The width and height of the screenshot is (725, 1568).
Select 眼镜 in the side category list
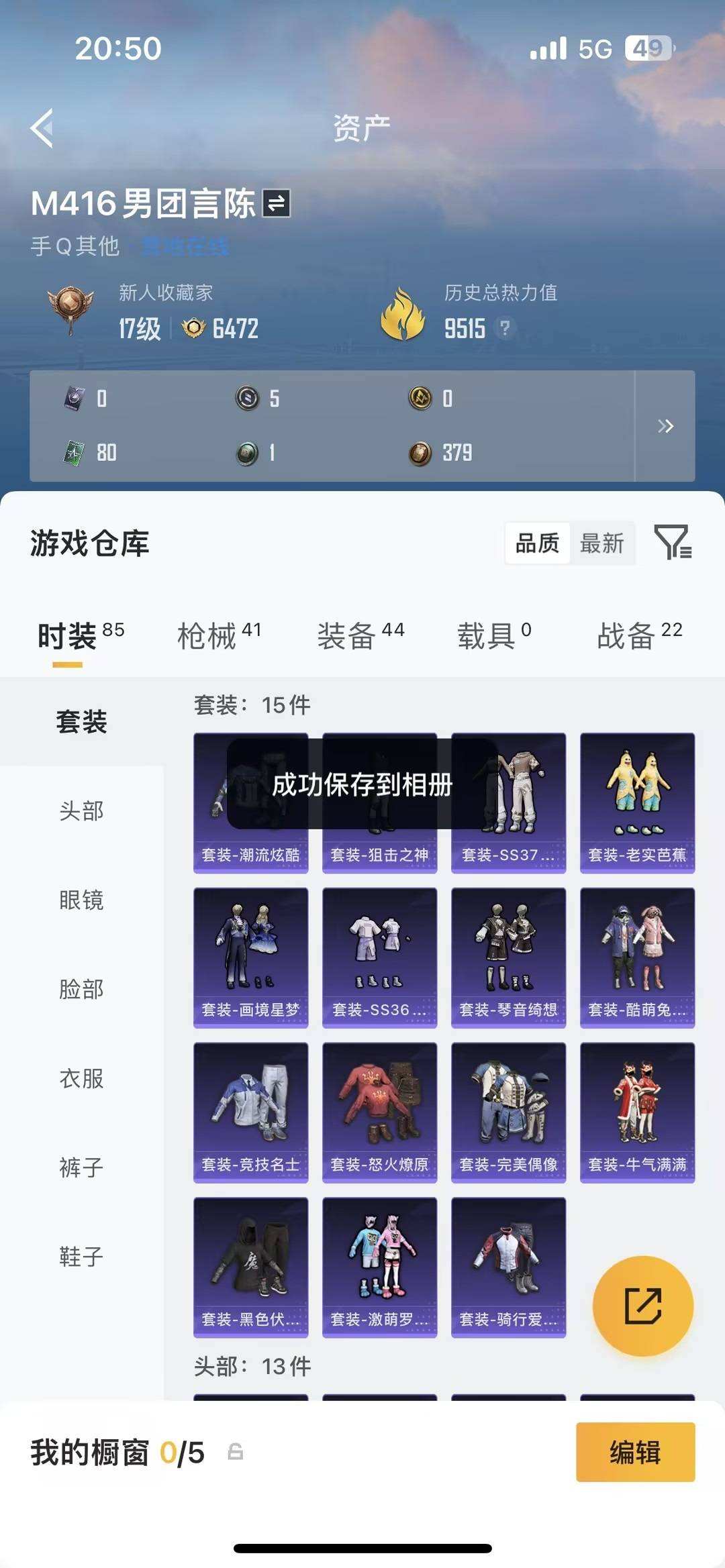81,900
